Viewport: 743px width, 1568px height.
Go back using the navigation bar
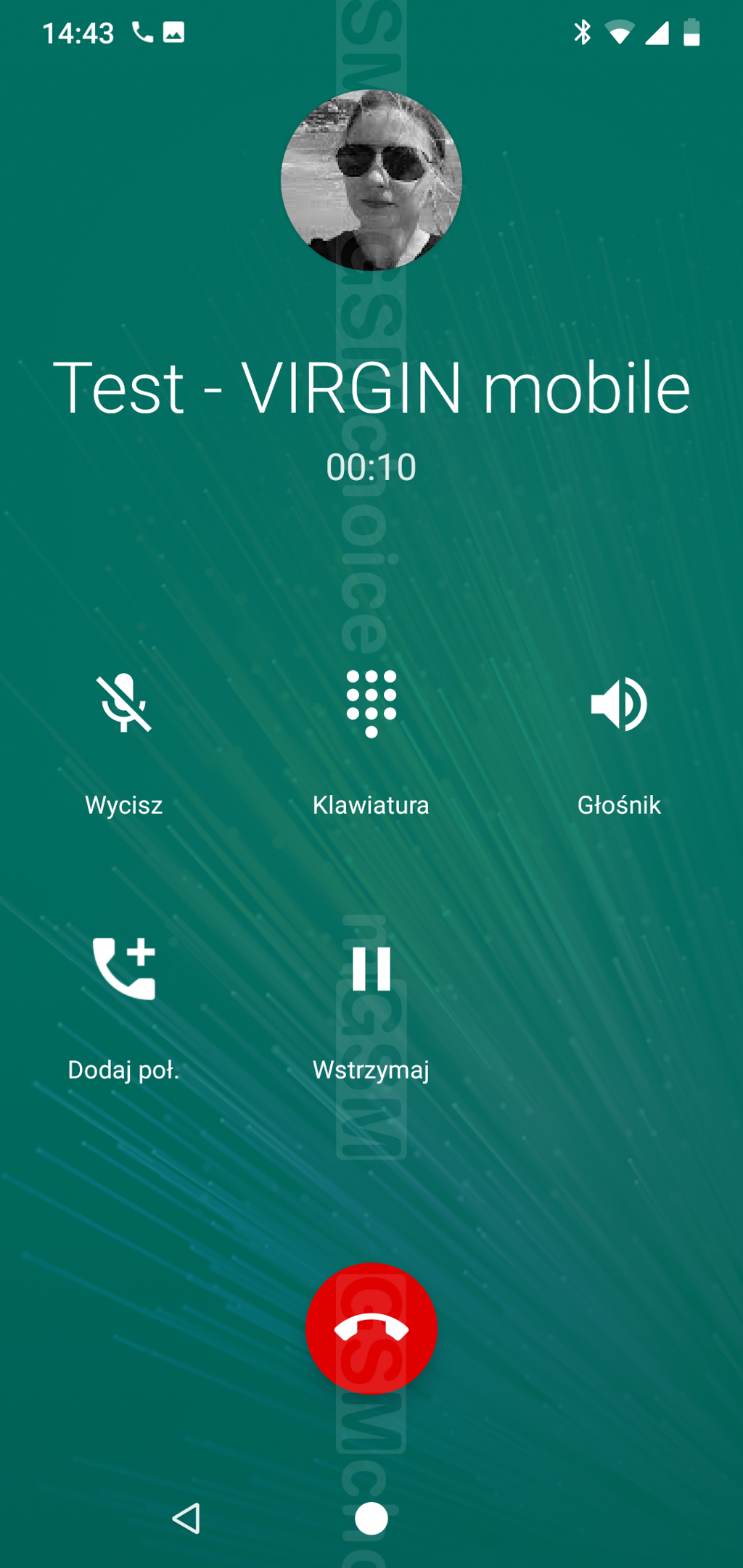186,1518
